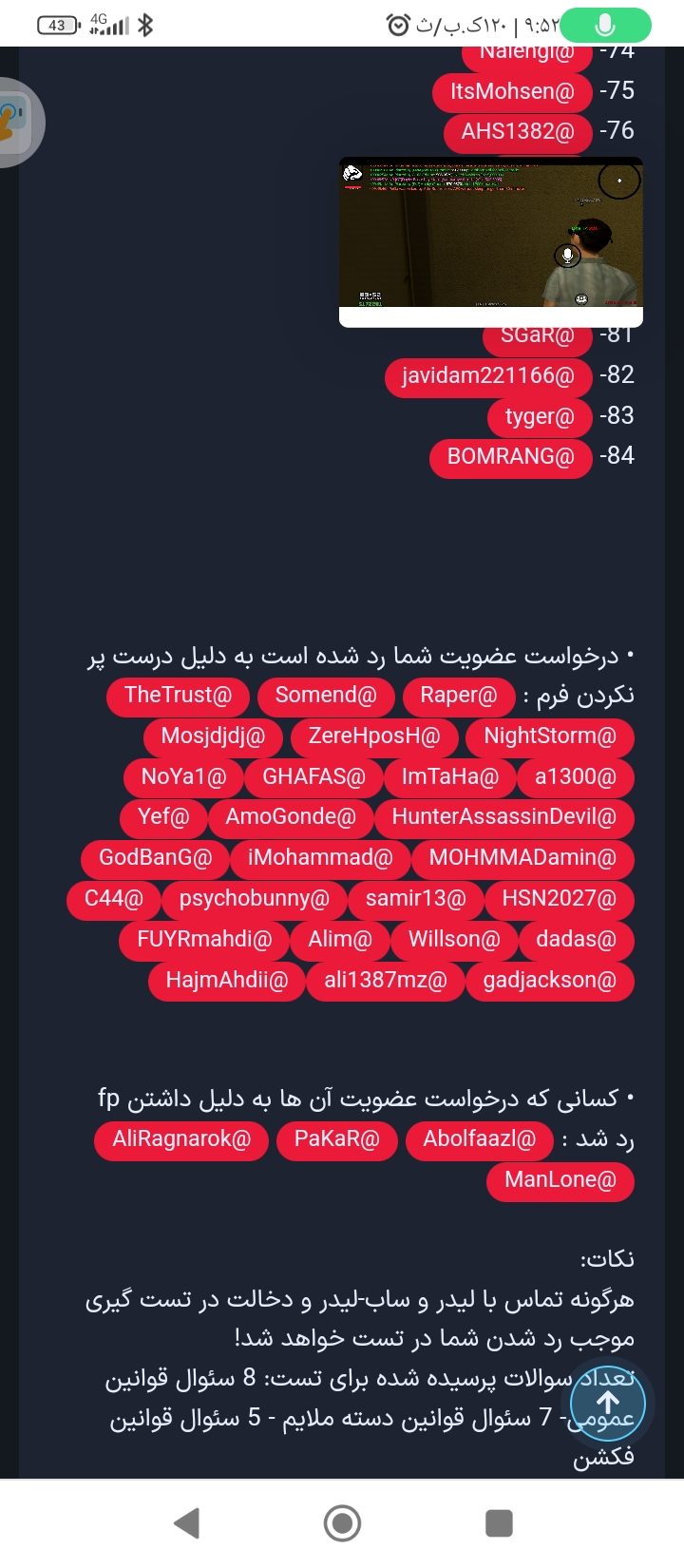This screenshot has width=684, height=1568.
Task: Tap the javidam221166@ mention
Action: click(x=488, y=376)
